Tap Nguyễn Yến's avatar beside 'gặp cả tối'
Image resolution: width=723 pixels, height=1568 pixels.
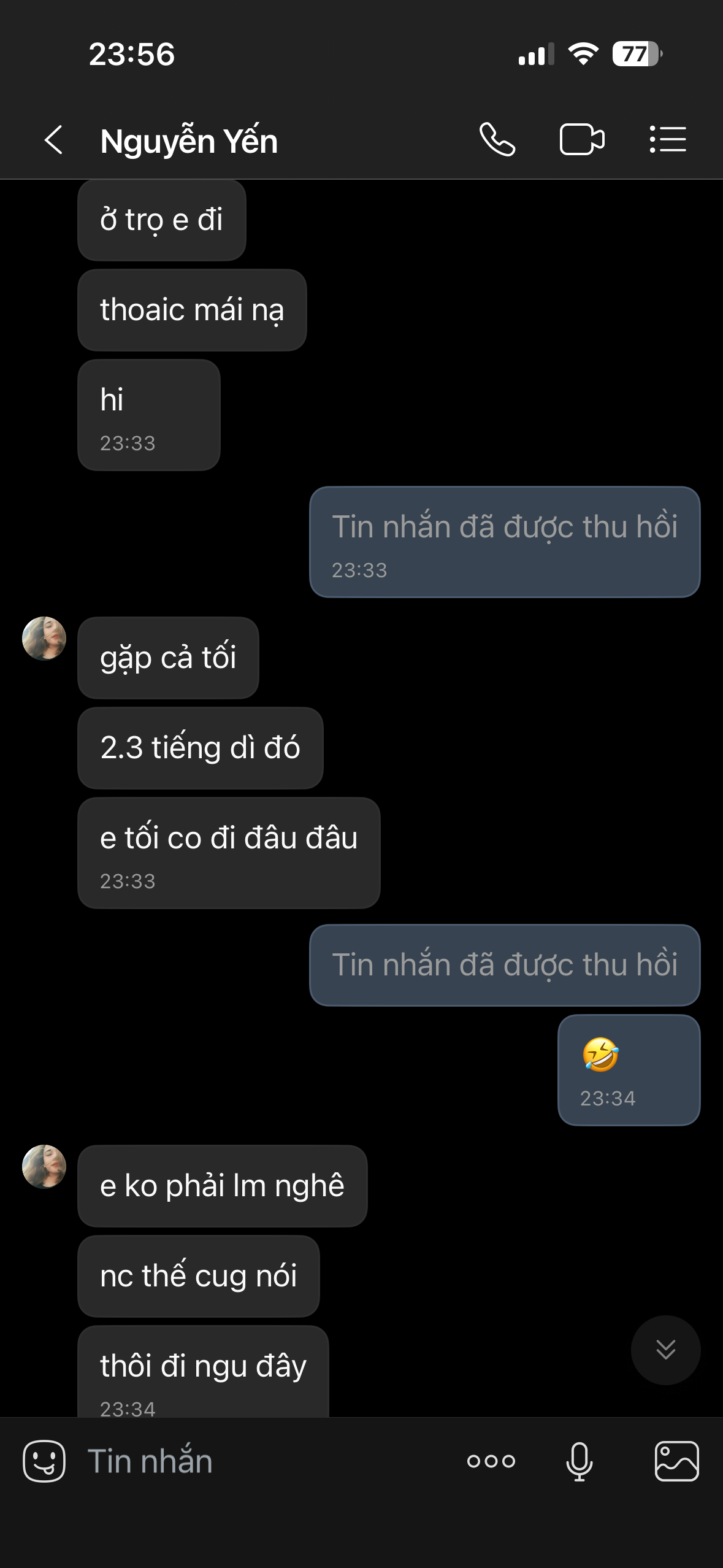44,639
